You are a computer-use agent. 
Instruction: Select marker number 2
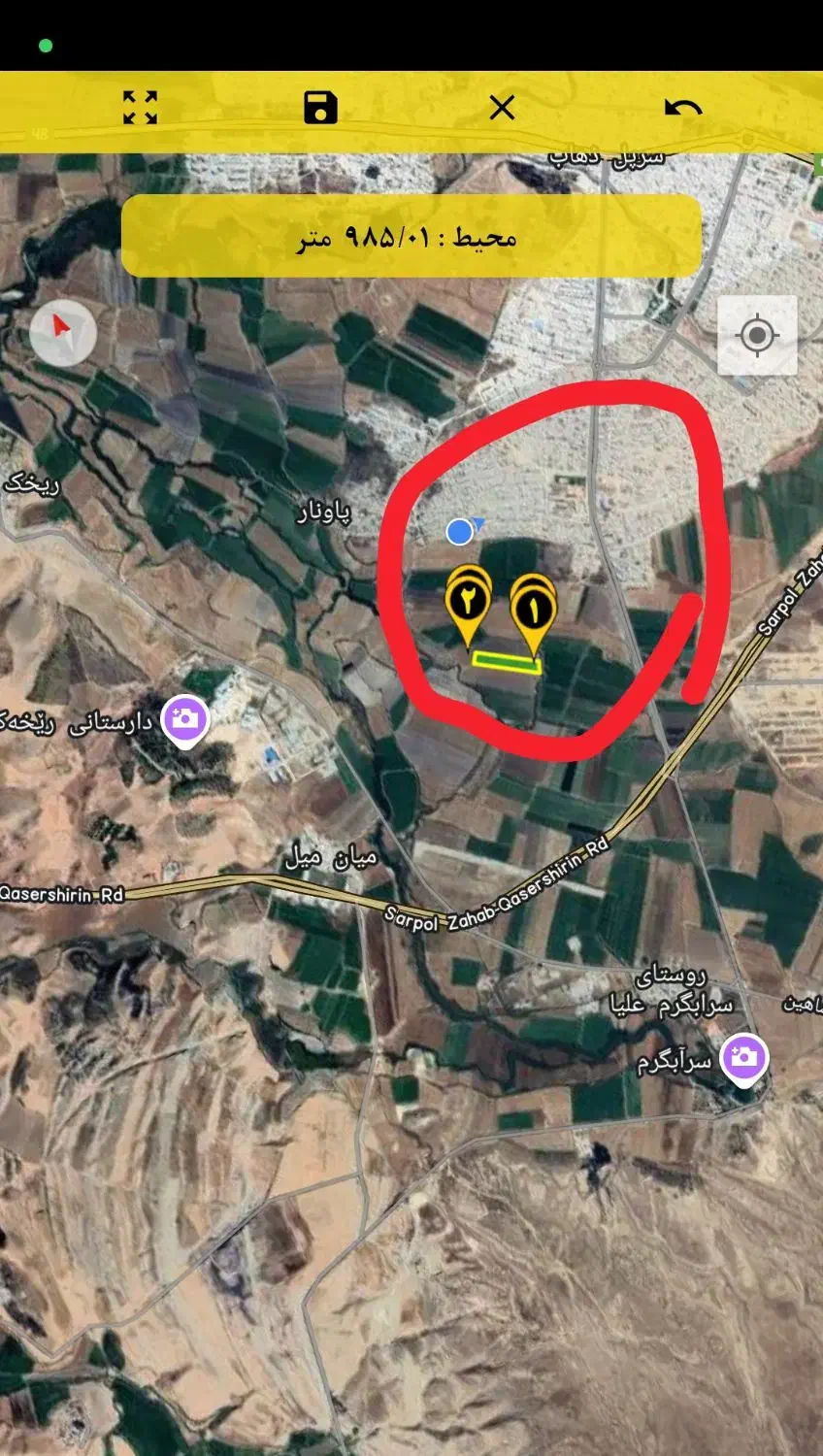[x=469, y=605]
